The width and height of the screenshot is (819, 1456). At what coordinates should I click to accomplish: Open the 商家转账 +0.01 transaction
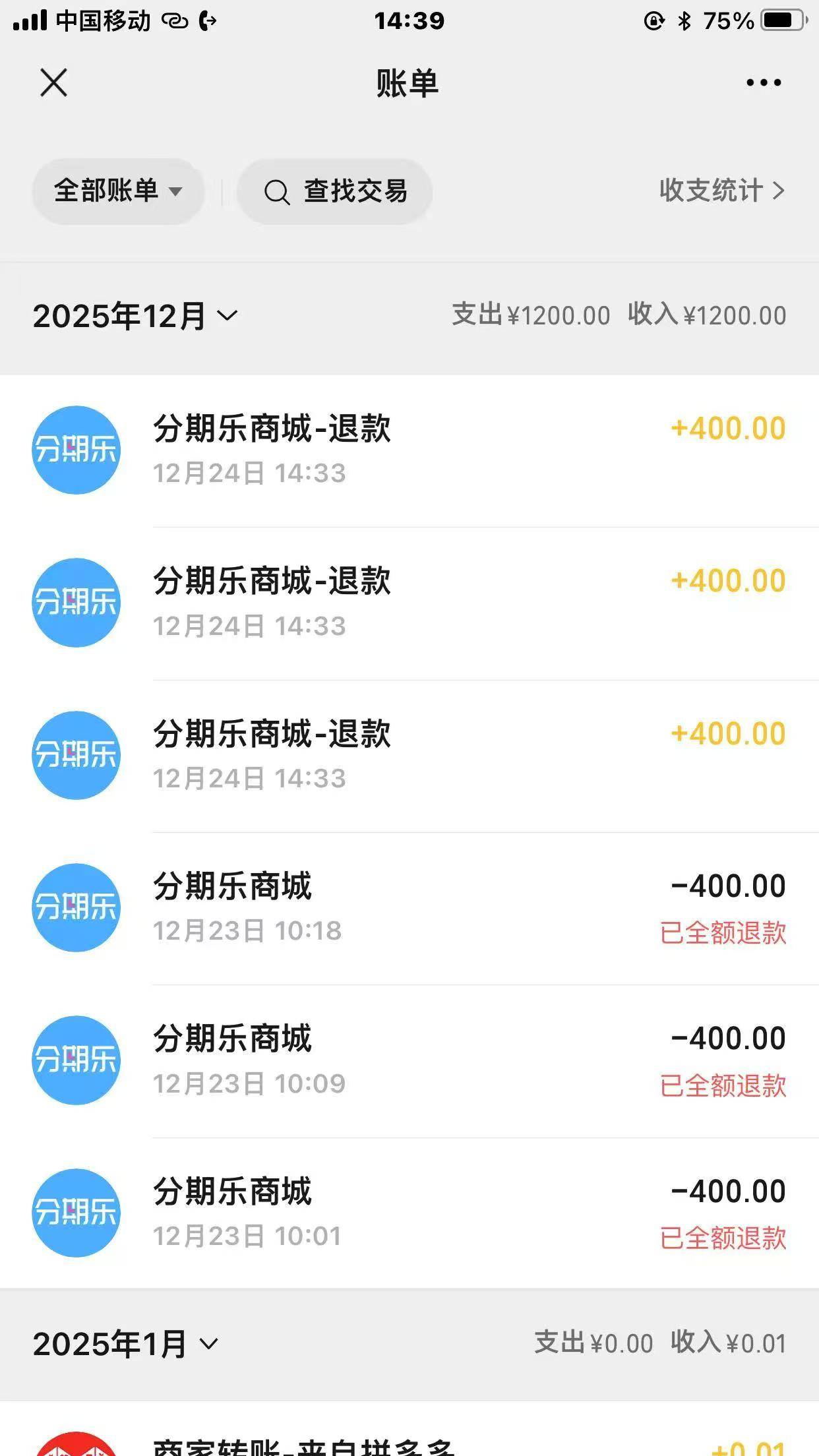409,1444
